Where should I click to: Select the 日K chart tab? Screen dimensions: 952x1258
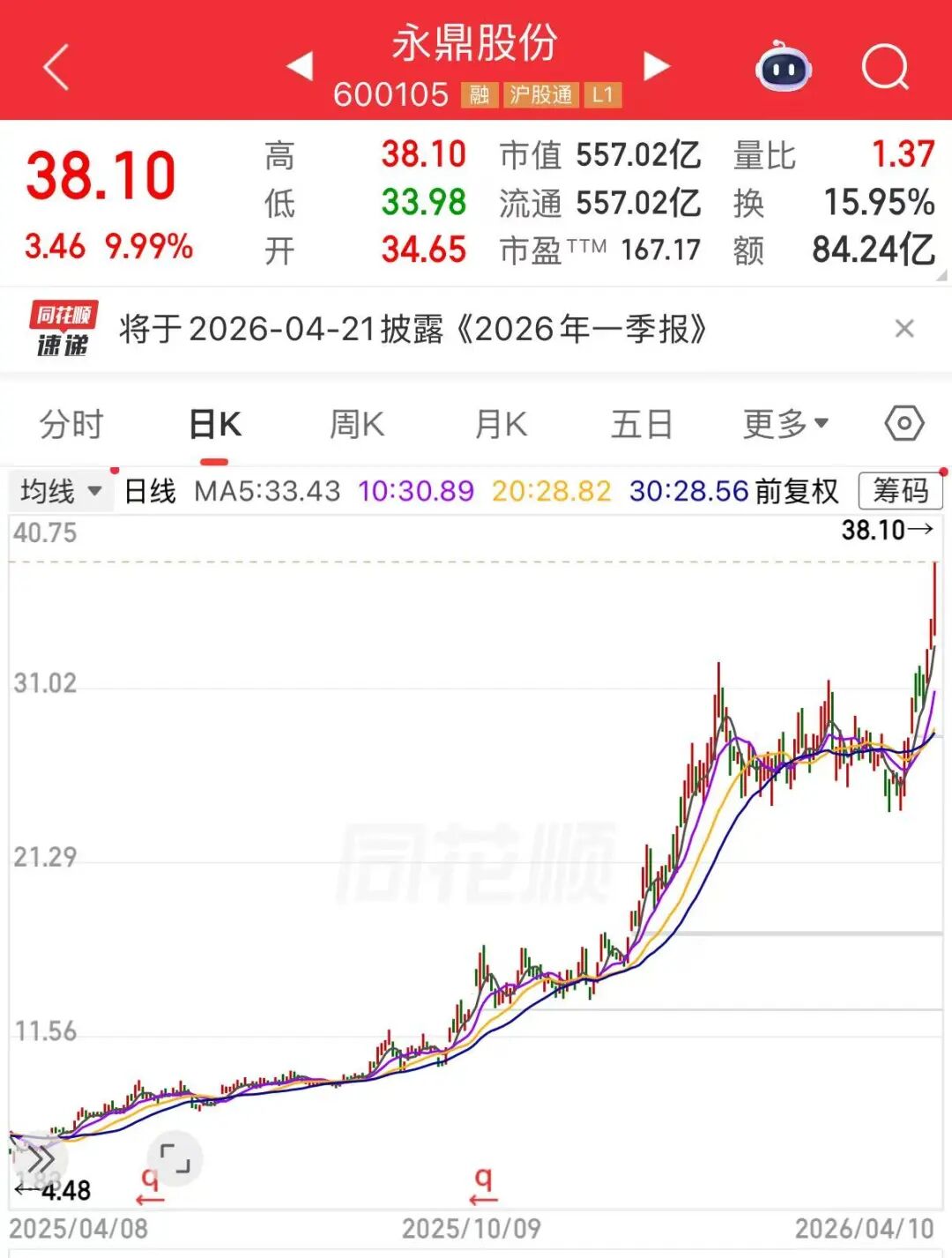pos(214,425)
